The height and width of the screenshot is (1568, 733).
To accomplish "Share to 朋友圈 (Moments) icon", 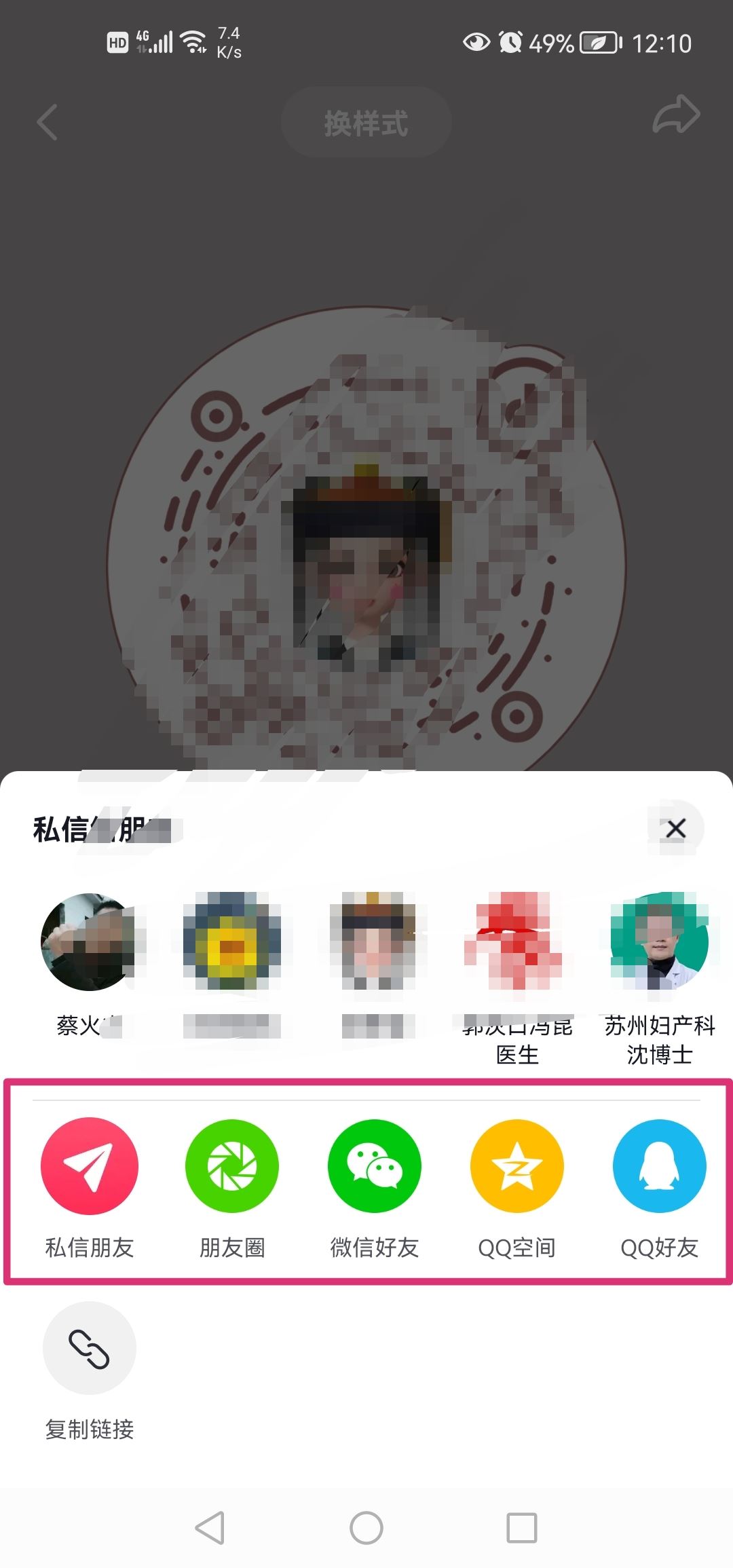I will pos(231,1165).
